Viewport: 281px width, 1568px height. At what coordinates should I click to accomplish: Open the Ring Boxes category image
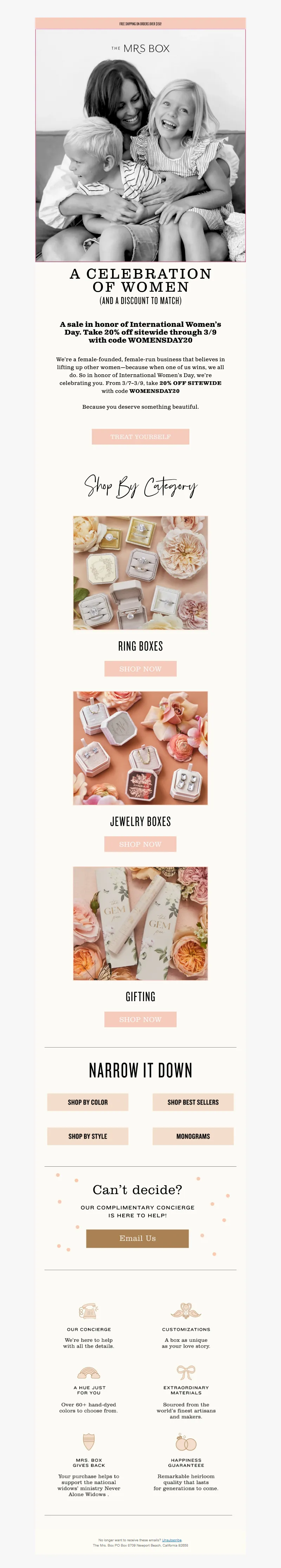140,573
